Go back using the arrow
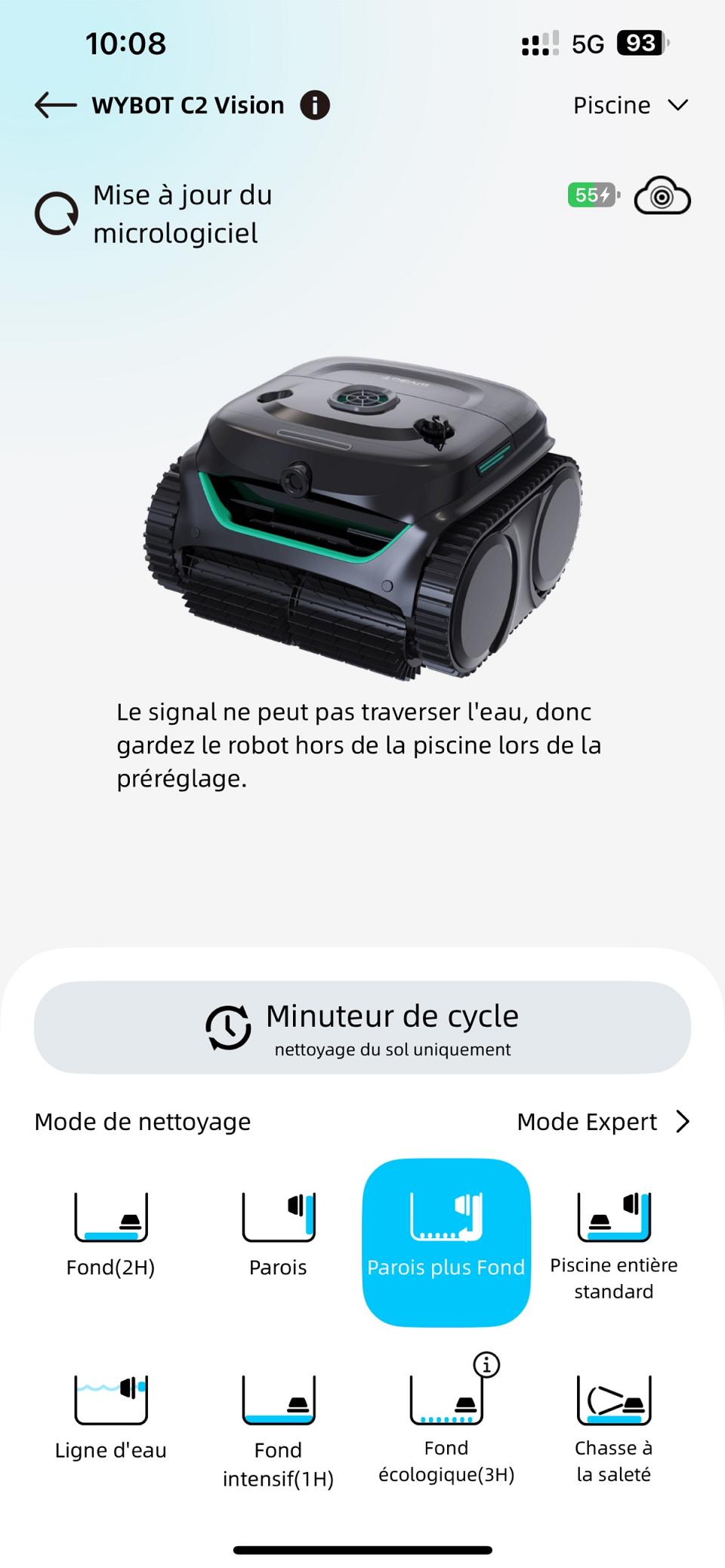This screenshot has height=1568, width=725. [56, 106]
